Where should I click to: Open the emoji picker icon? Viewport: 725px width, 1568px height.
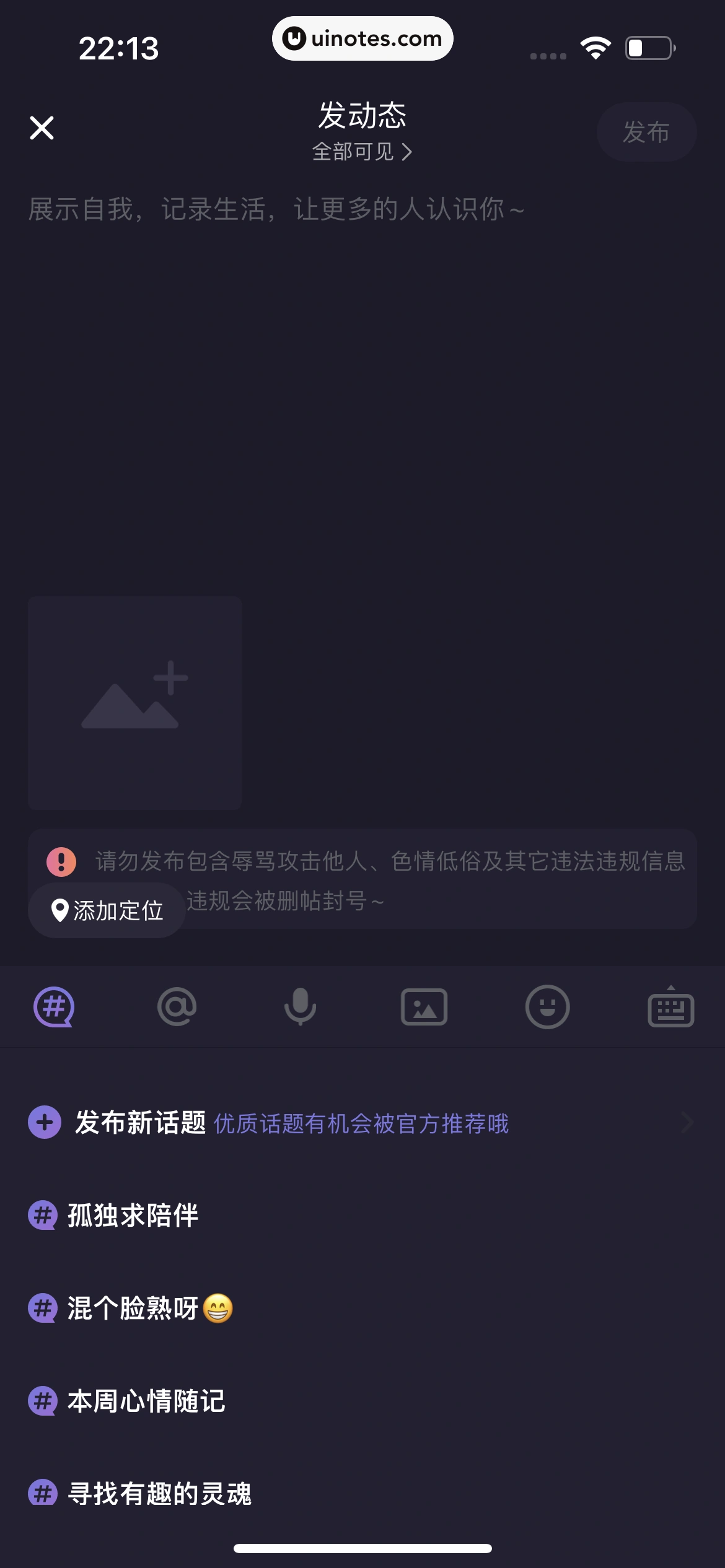coord(547,1007)
